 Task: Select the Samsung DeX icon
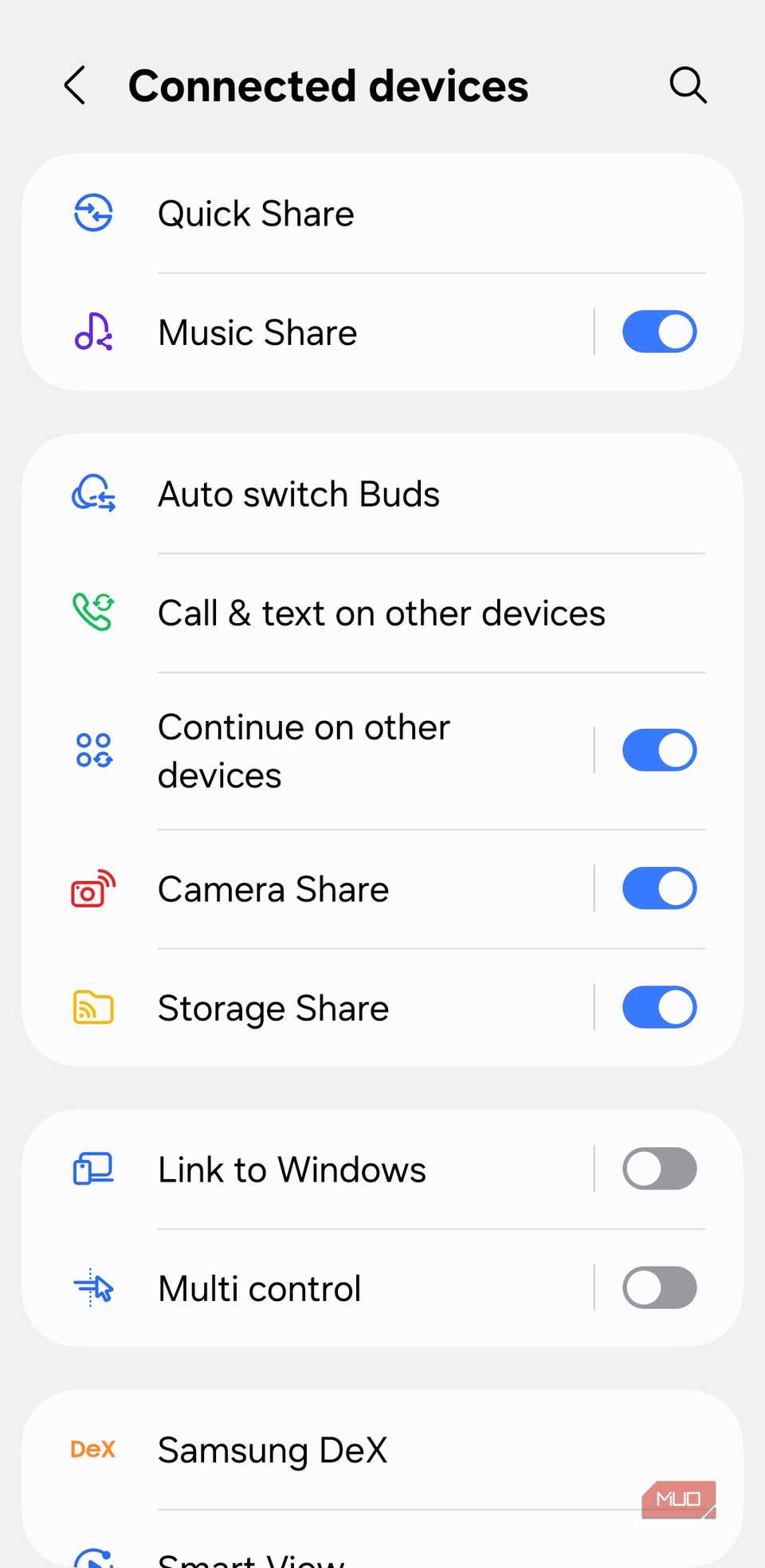point(92,1449)
